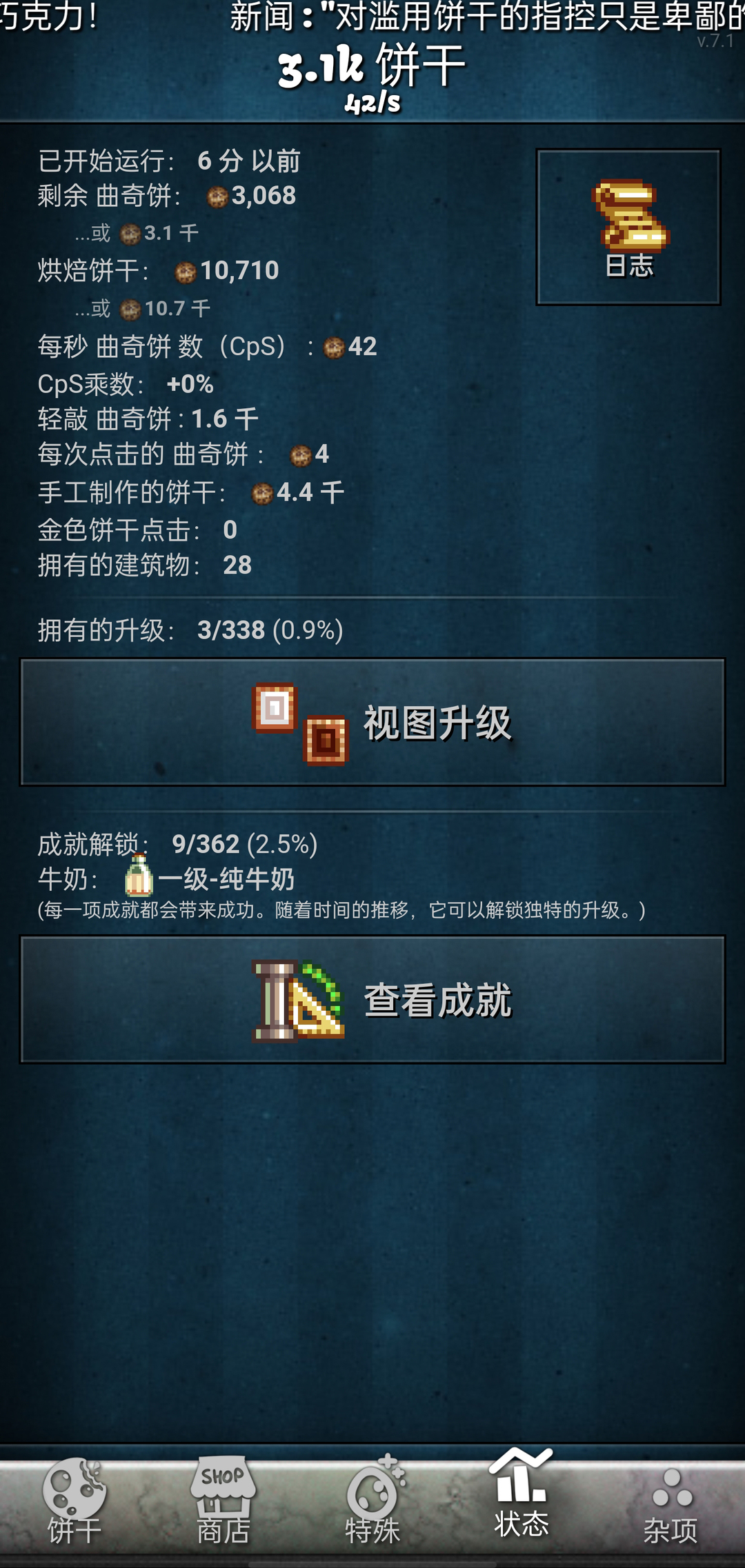
Task: Go to the 商店 shop tab
Action: tap(223, 1502)
